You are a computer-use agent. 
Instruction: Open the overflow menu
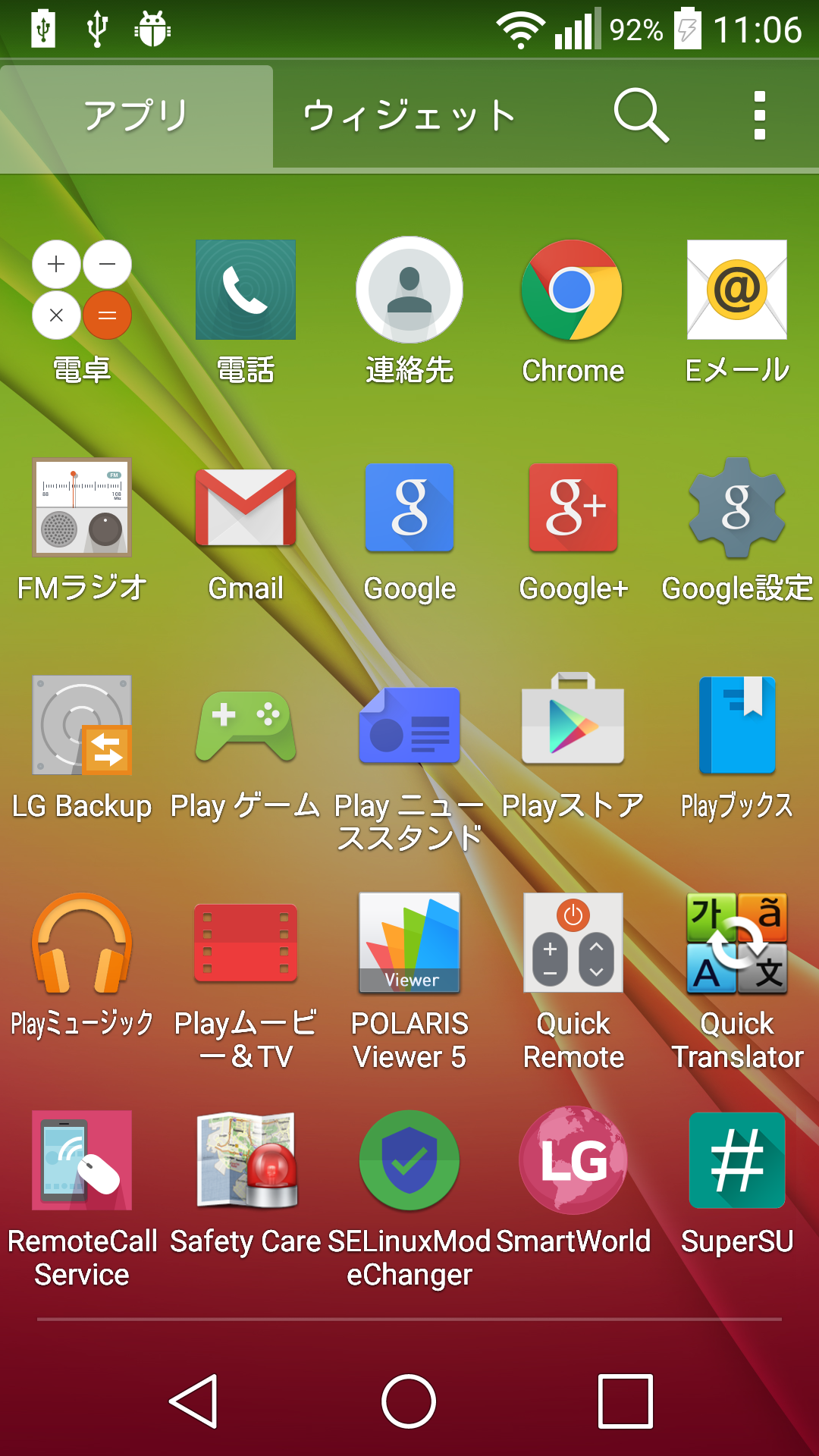760,116
